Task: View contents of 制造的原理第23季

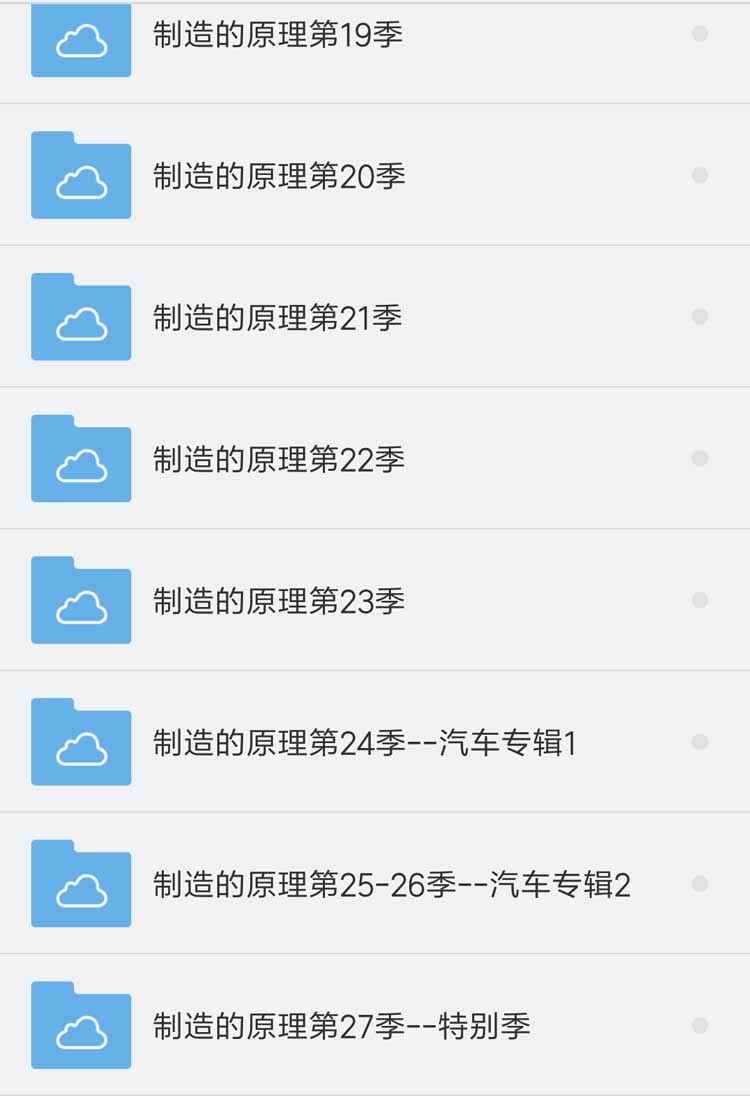Action: point(279,602)
